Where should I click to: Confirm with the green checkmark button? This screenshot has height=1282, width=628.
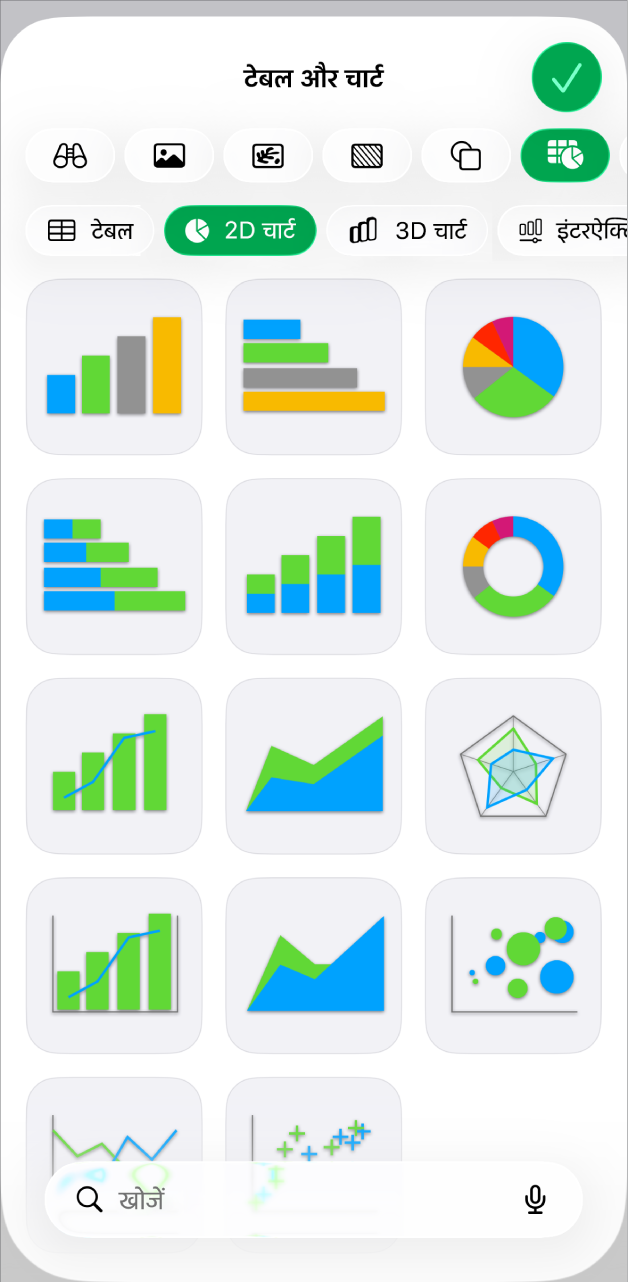click(x=566, y=77)
